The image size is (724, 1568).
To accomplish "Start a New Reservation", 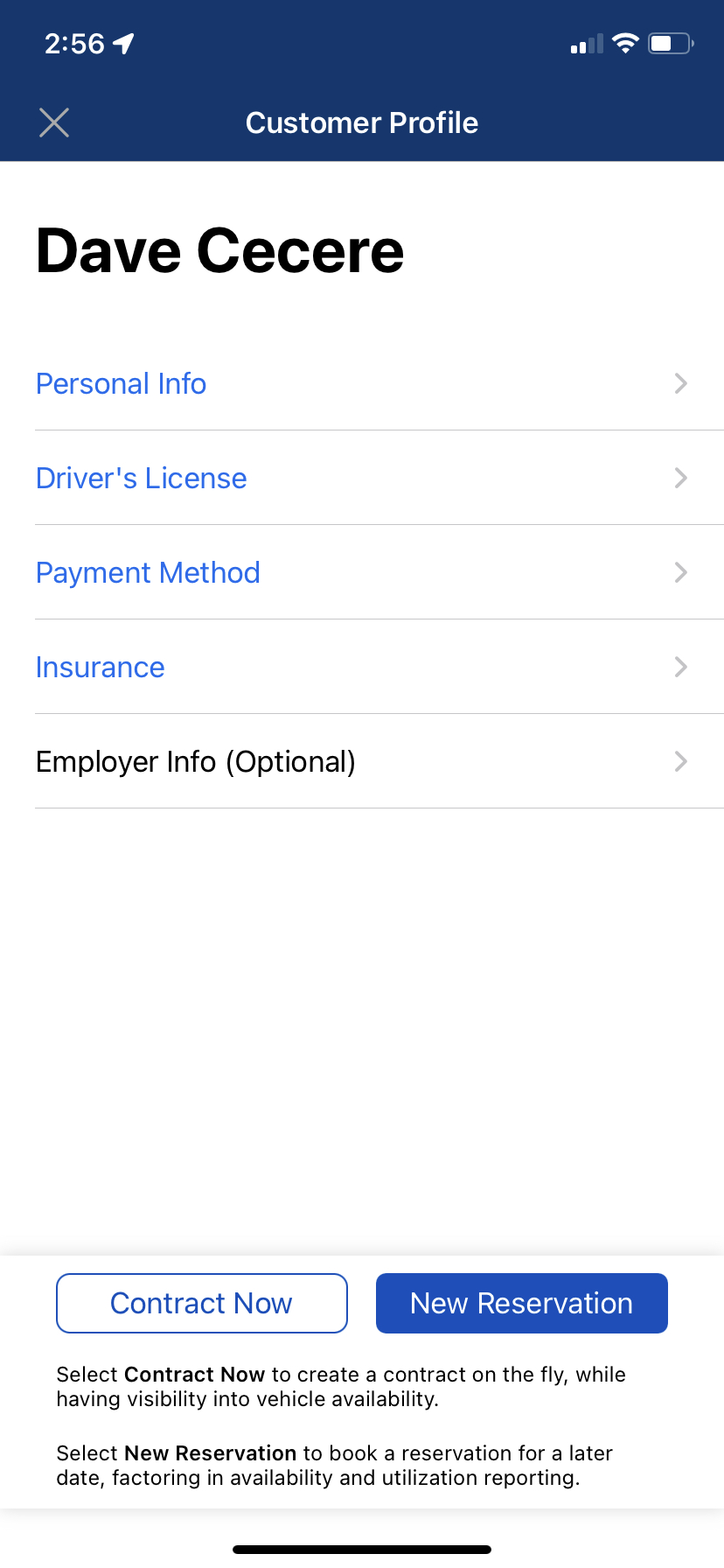I will click(x=521, y=1303).
